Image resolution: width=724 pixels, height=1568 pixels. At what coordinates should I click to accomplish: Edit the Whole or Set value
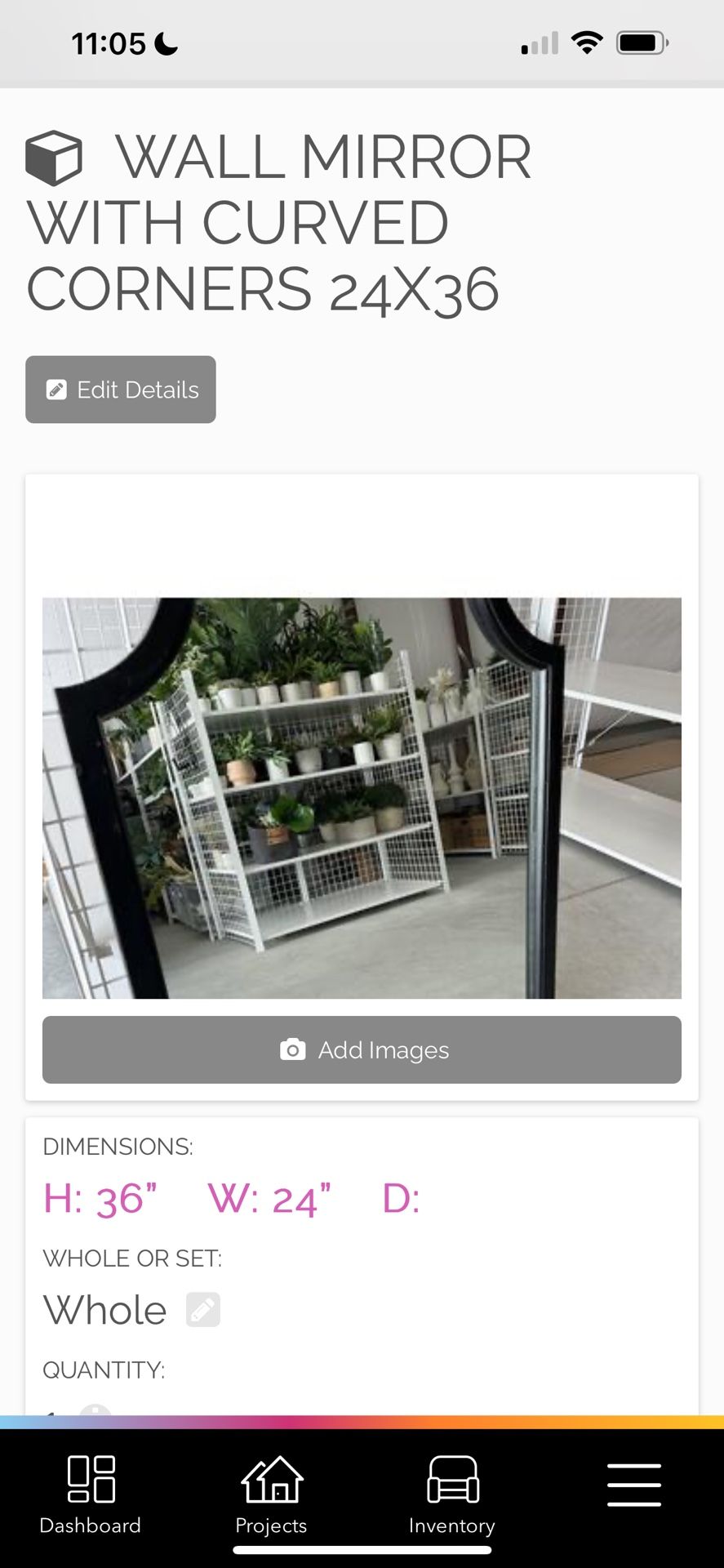click(x=203, y=1310)
